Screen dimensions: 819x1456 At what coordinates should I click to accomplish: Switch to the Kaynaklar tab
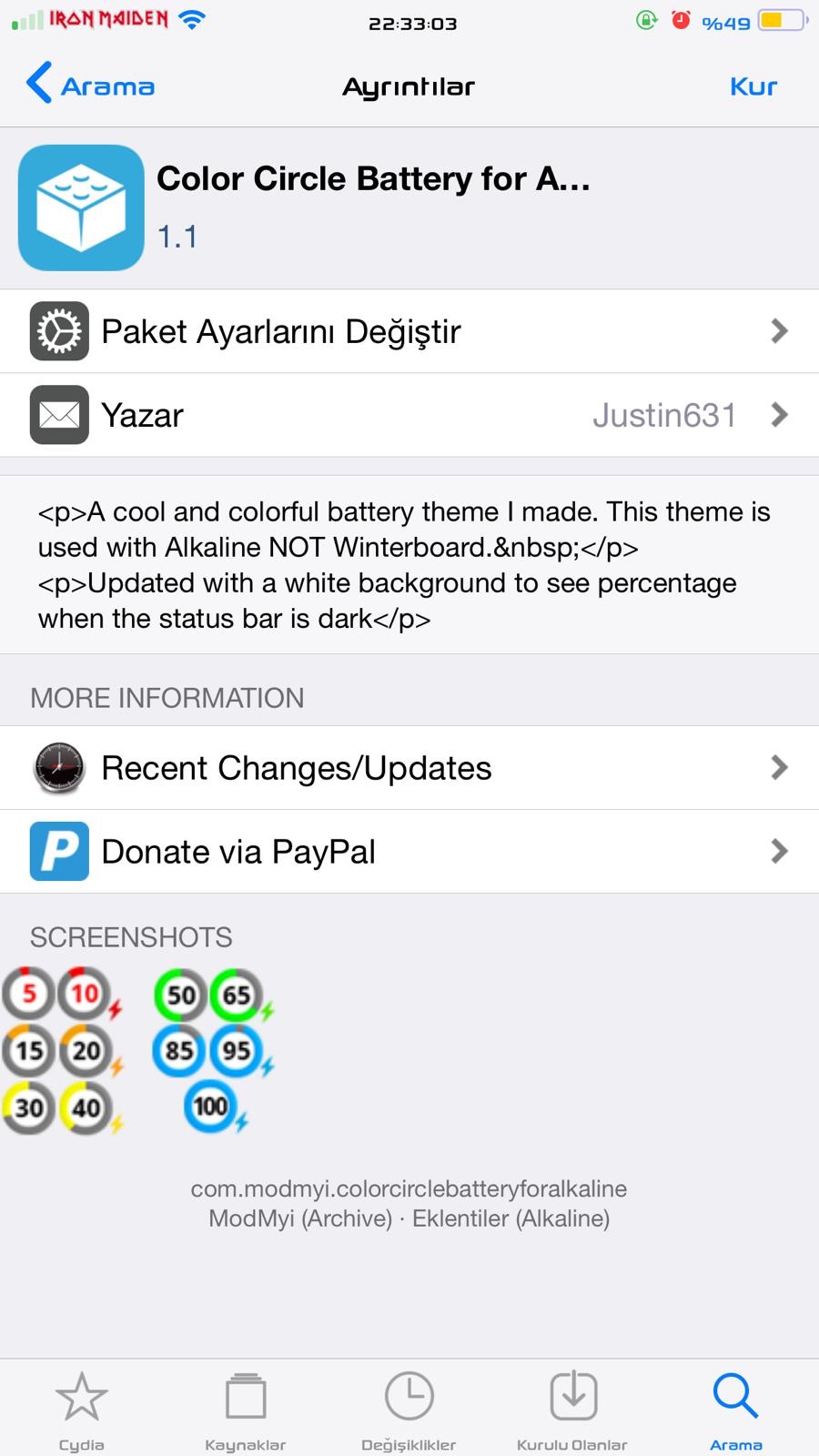point(245,1410)
